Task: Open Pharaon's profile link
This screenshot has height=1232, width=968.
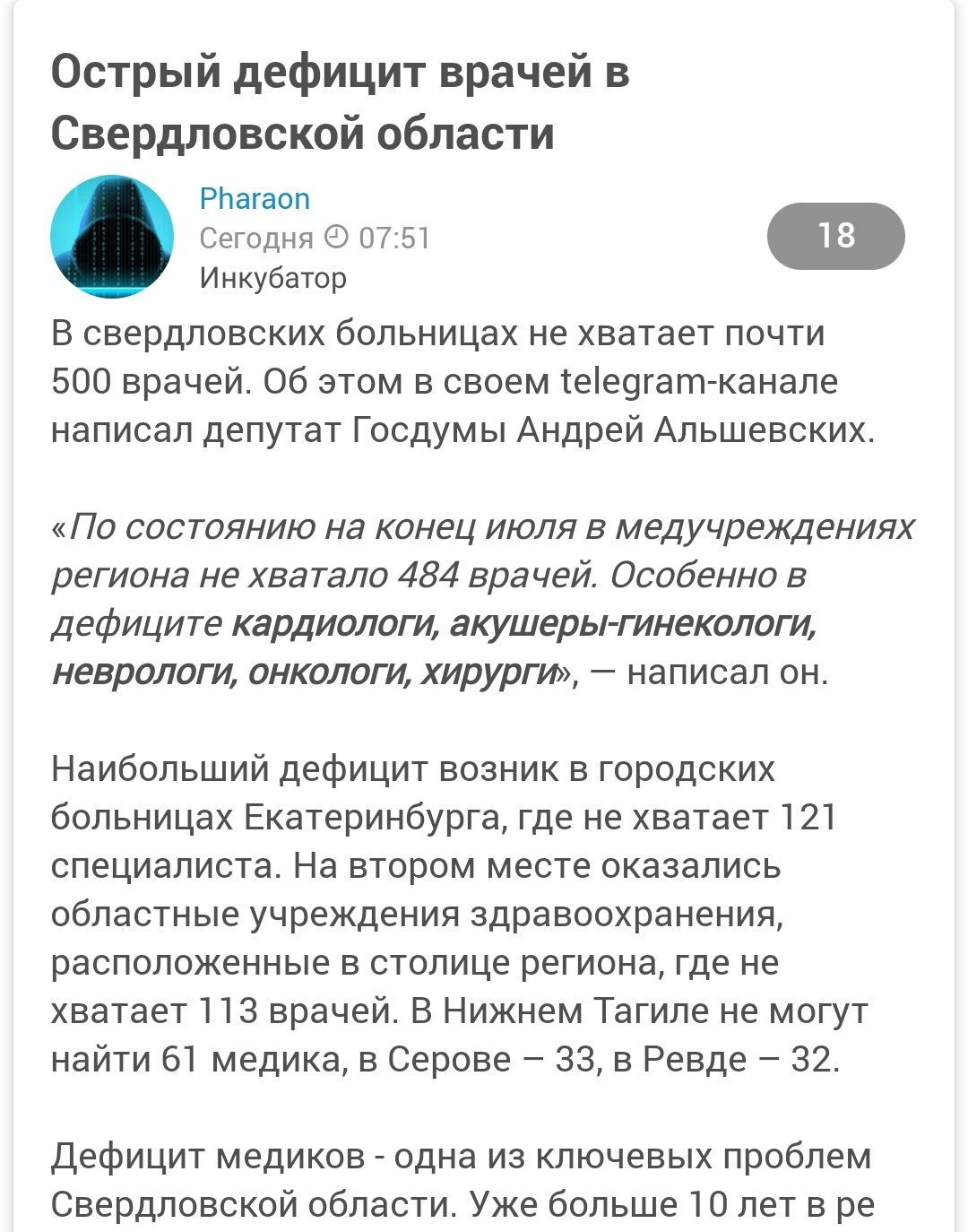Action: click(255, 198)
